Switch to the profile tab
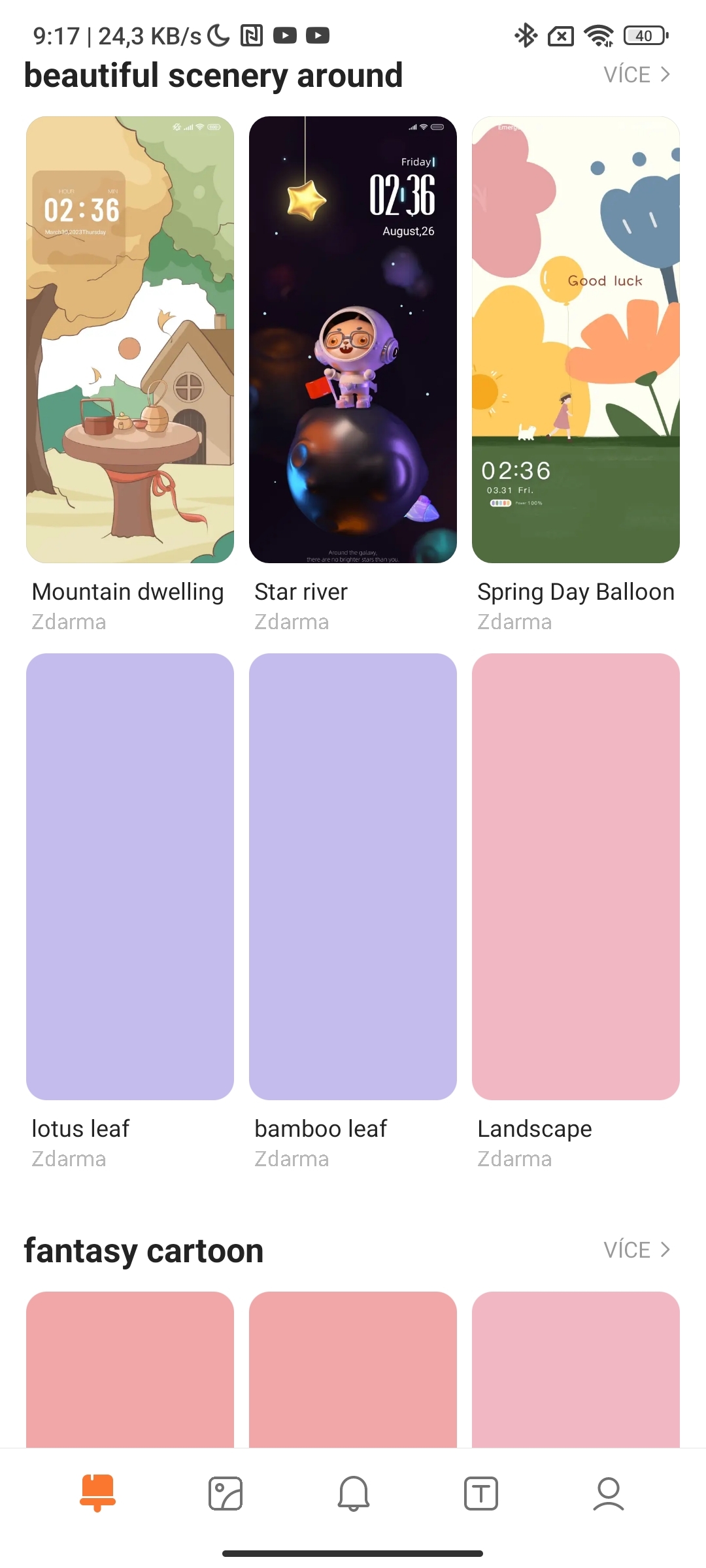Image resolution: width=706 pixels, height=1568 pixels. click(609, 1494)
